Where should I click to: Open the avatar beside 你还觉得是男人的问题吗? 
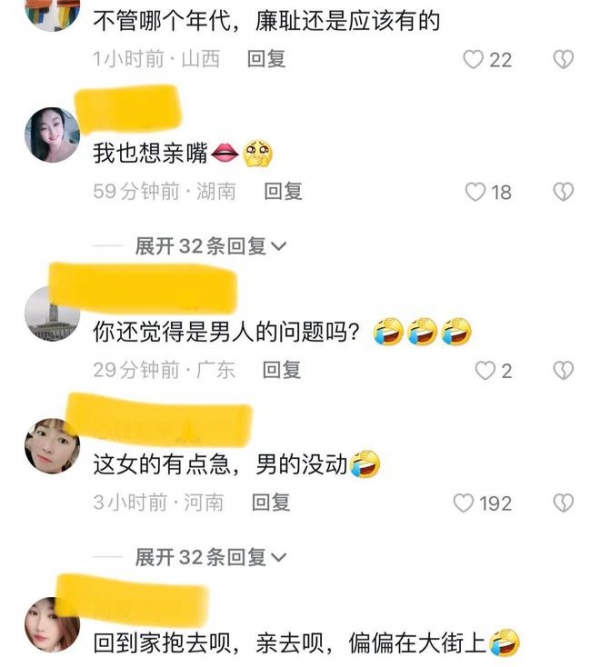[51, 313]
